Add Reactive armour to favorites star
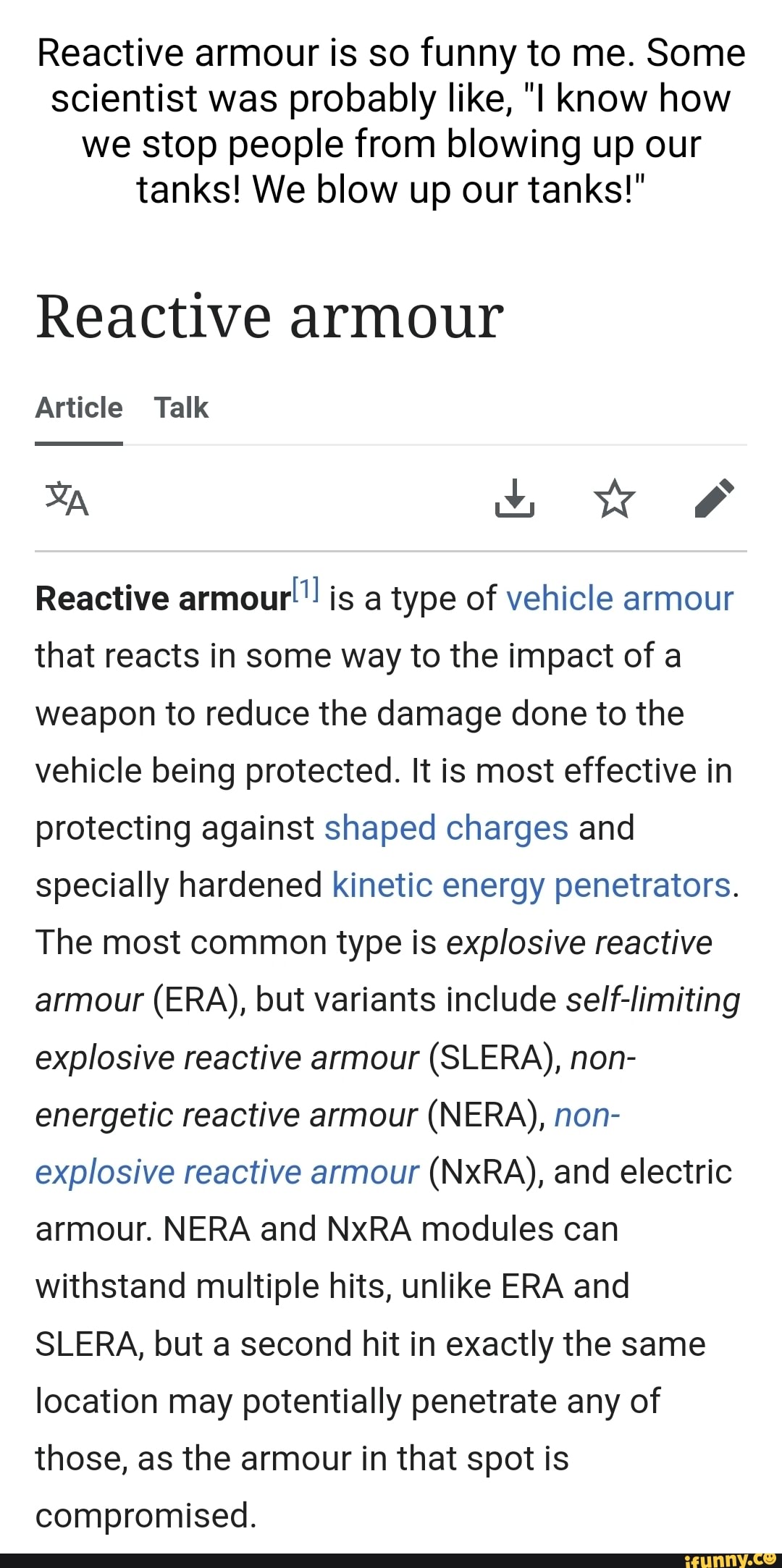Screen dimensions: 782x1568 coord(615,500)
